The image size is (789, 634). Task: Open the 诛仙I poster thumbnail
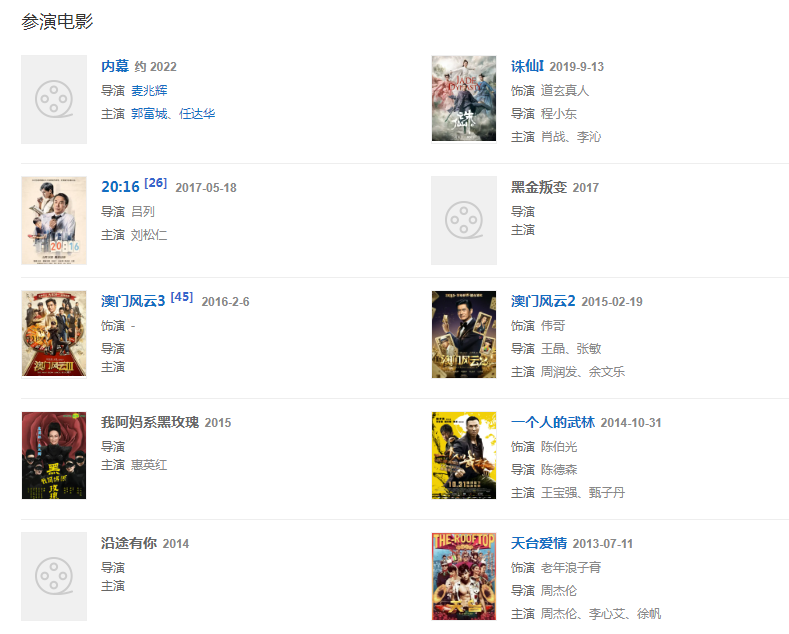click(x=463, y=99)
